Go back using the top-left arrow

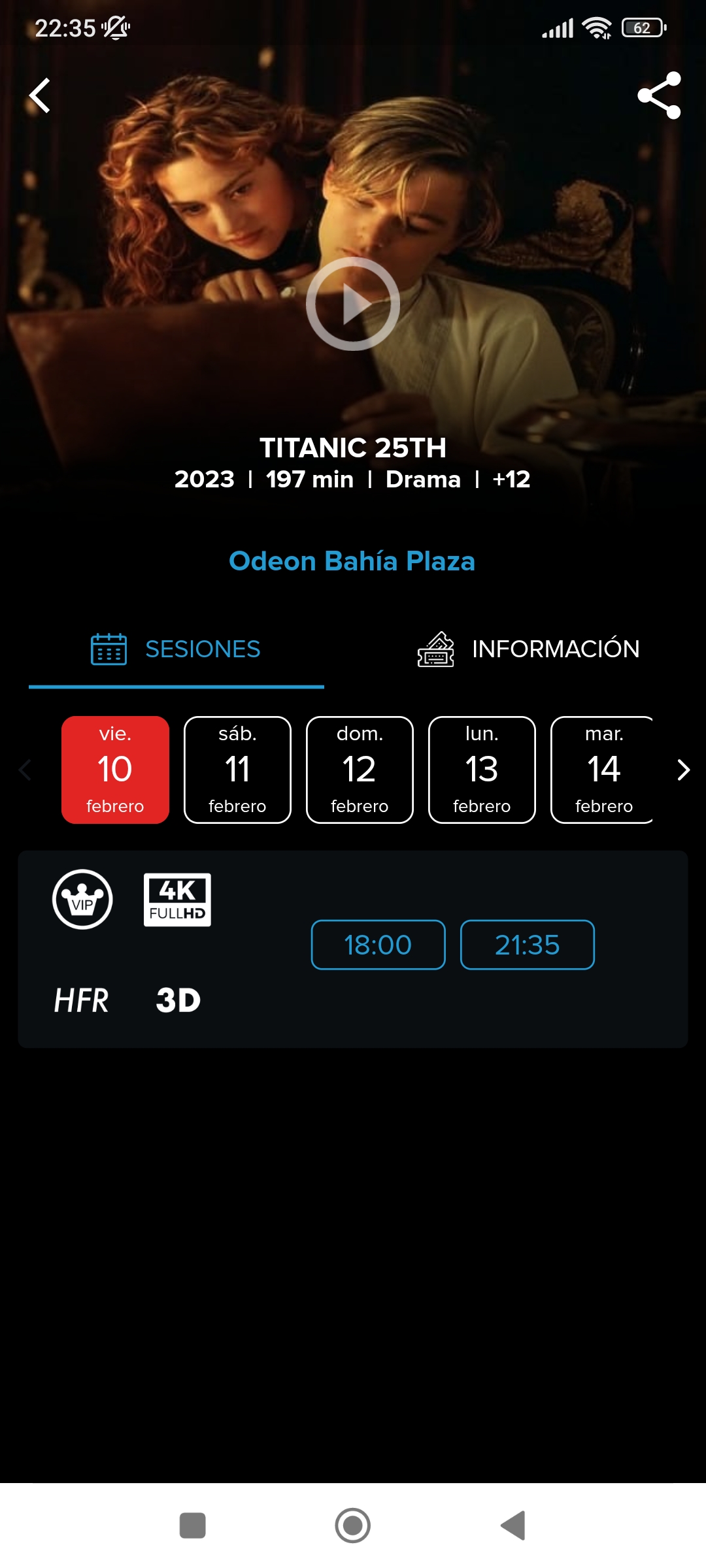click(x=40, y=95)
